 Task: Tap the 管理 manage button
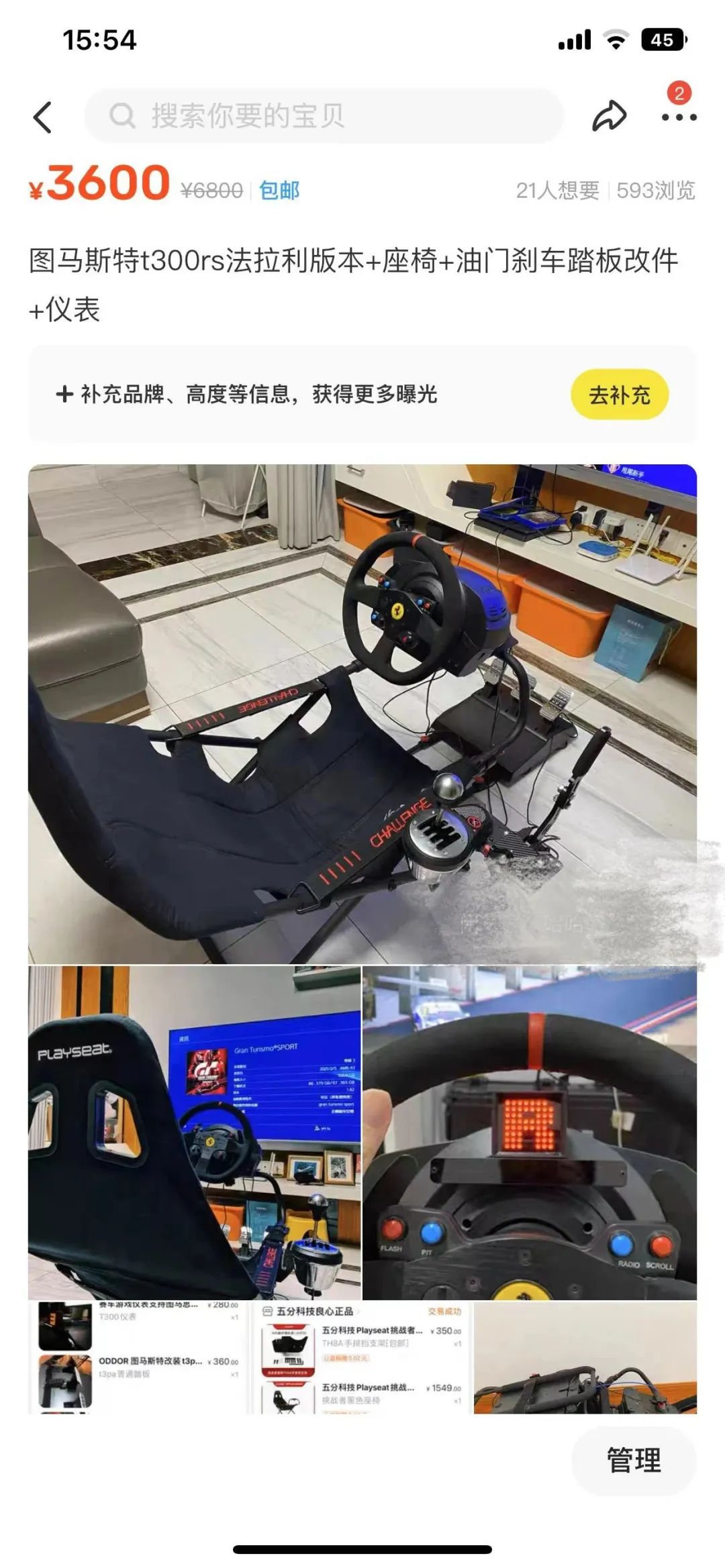pos(633,1461)
